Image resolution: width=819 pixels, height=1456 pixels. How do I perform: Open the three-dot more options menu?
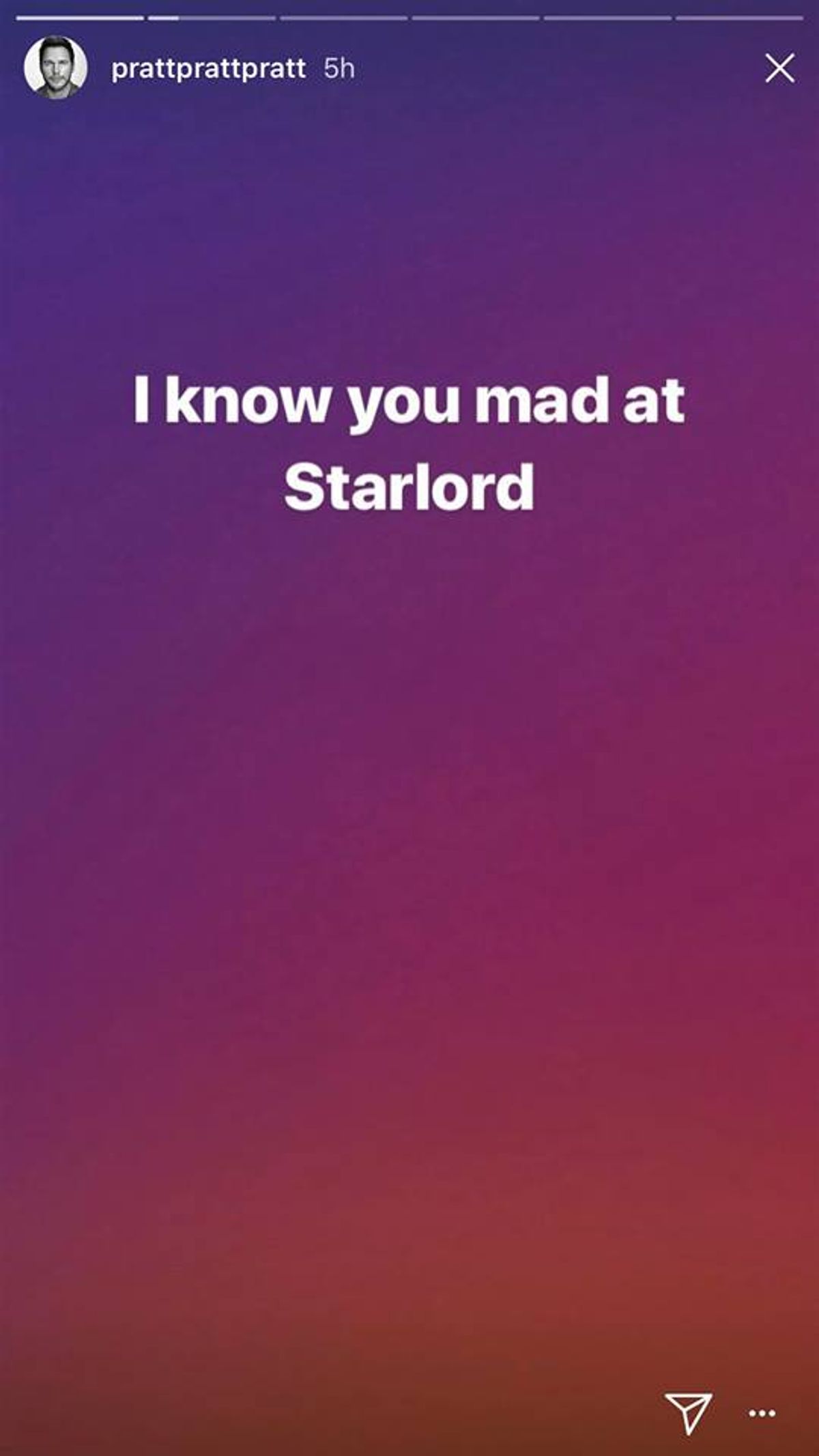[x=762, y=1413]
